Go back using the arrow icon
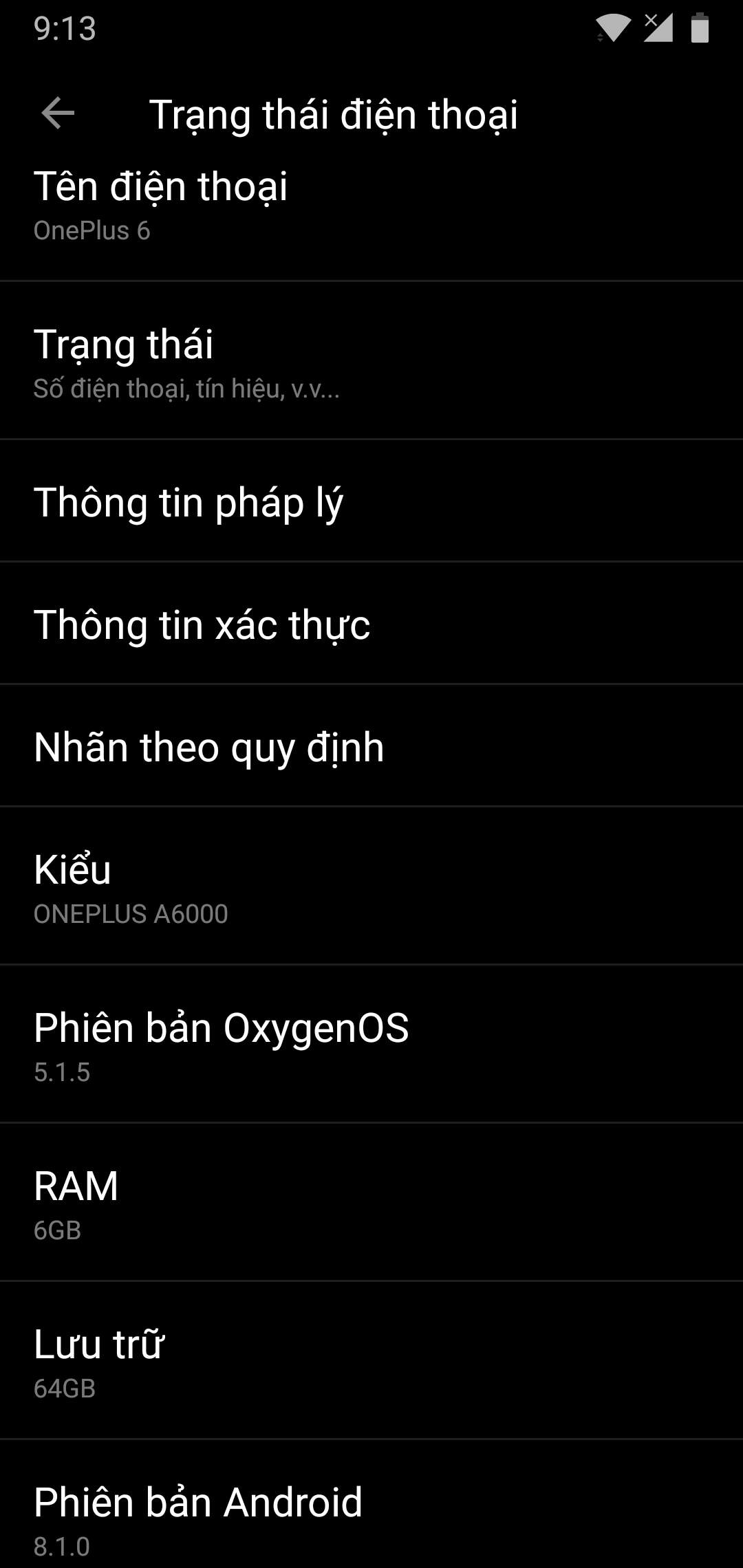The width and height of the screenshot is (743, 1568). coord(58,113)
